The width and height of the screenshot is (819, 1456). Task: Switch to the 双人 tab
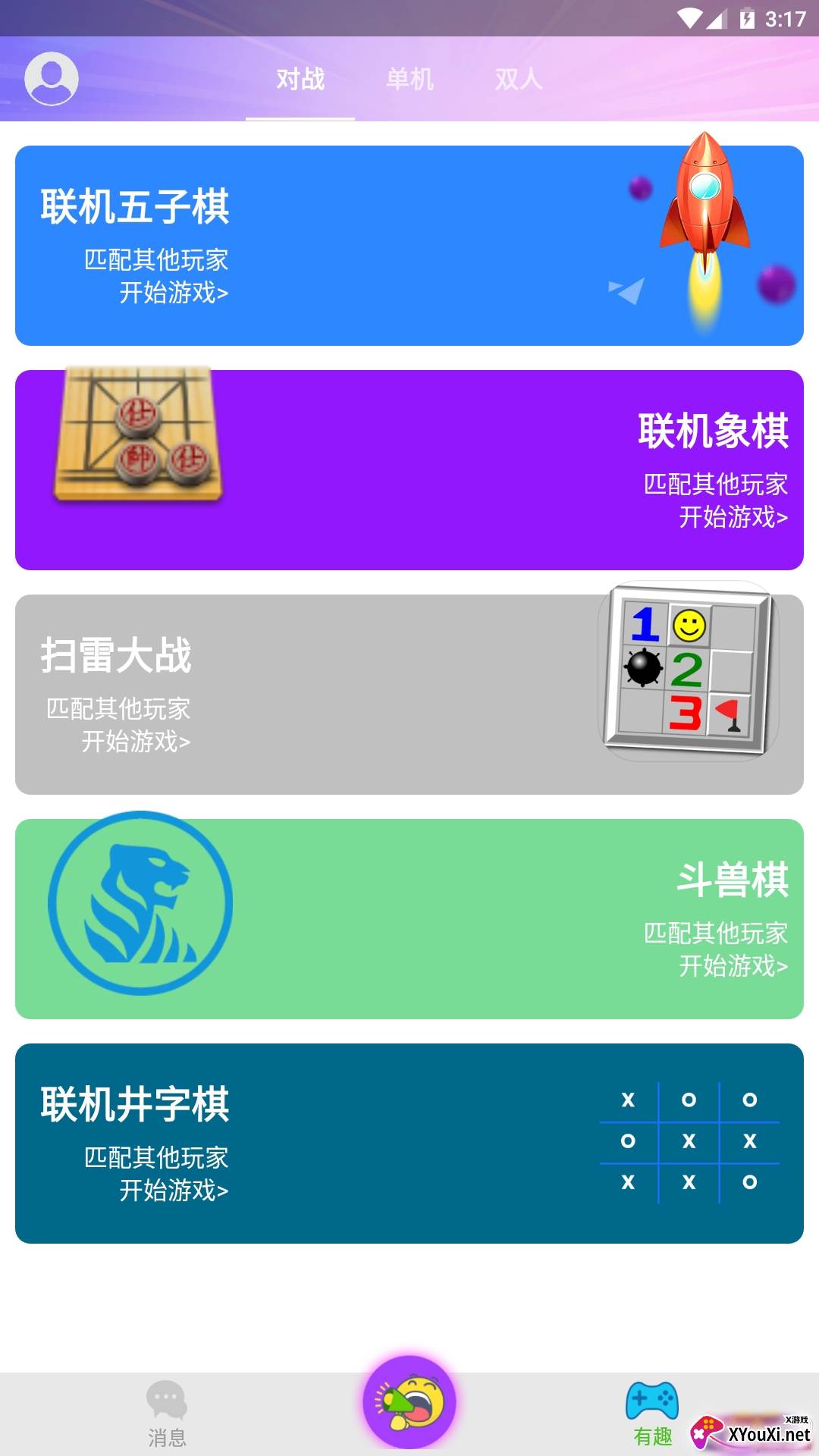click(x=519, y=79)
